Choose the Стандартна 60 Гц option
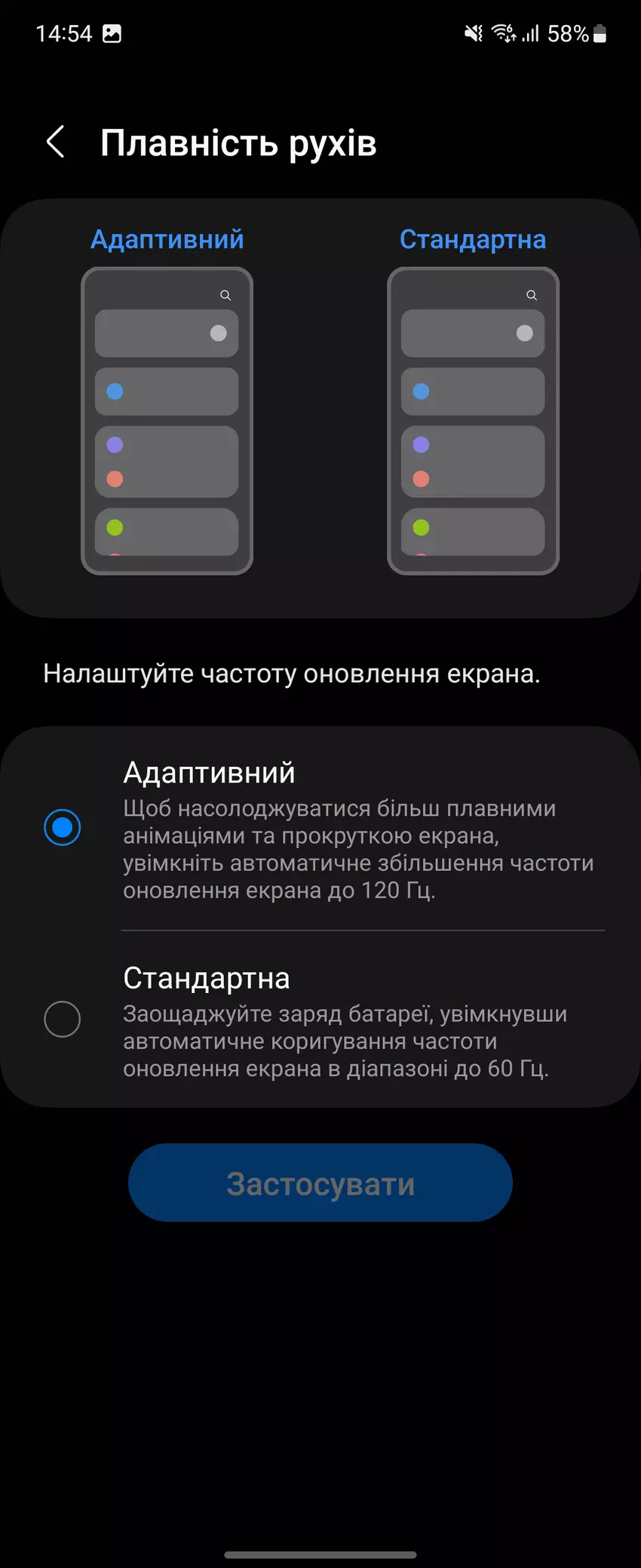 click(x=63, y=1019)
